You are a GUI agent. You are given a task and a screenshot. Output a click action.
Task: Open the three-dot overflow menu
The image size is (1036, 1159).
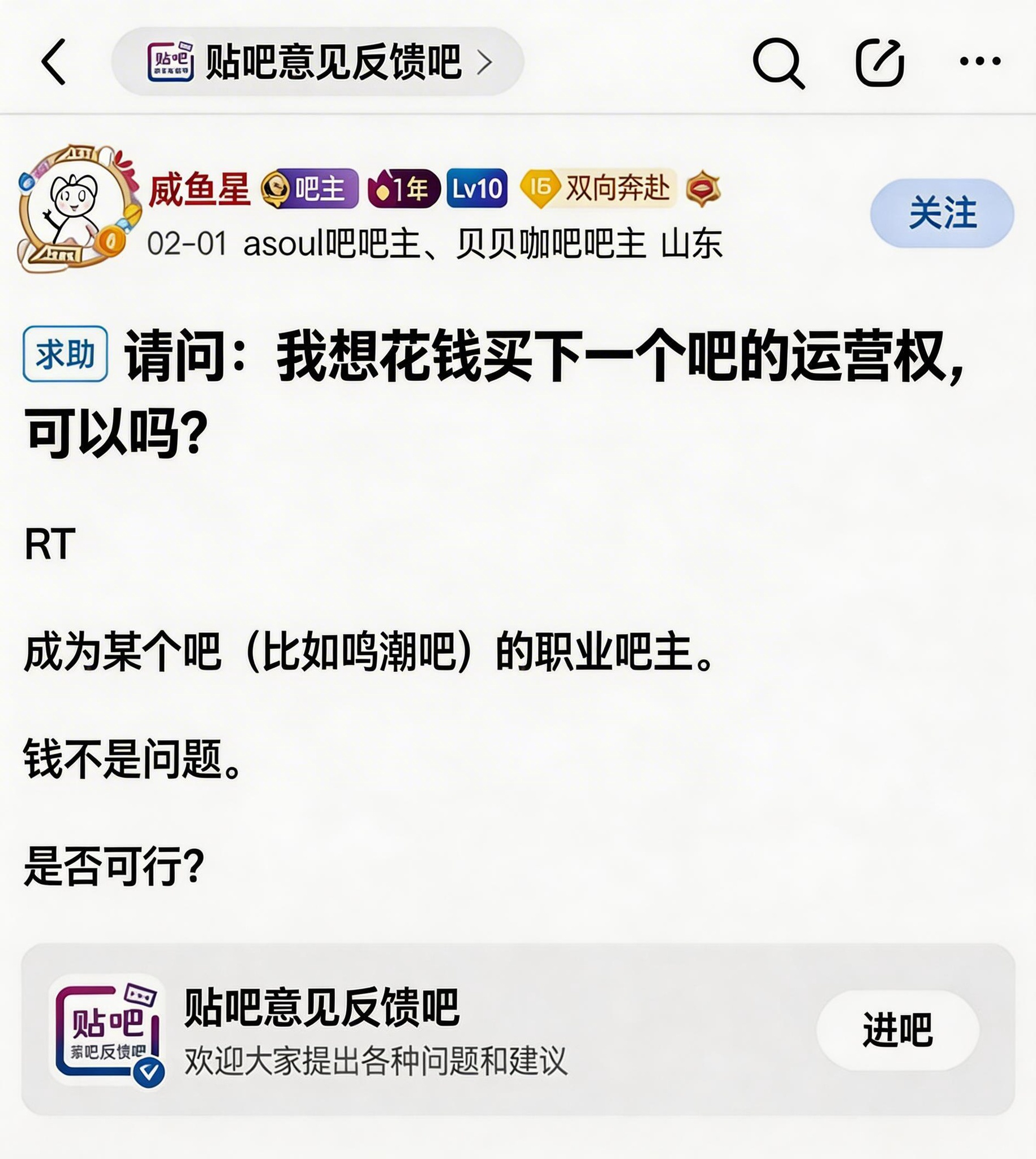click(x=979, y=62)
